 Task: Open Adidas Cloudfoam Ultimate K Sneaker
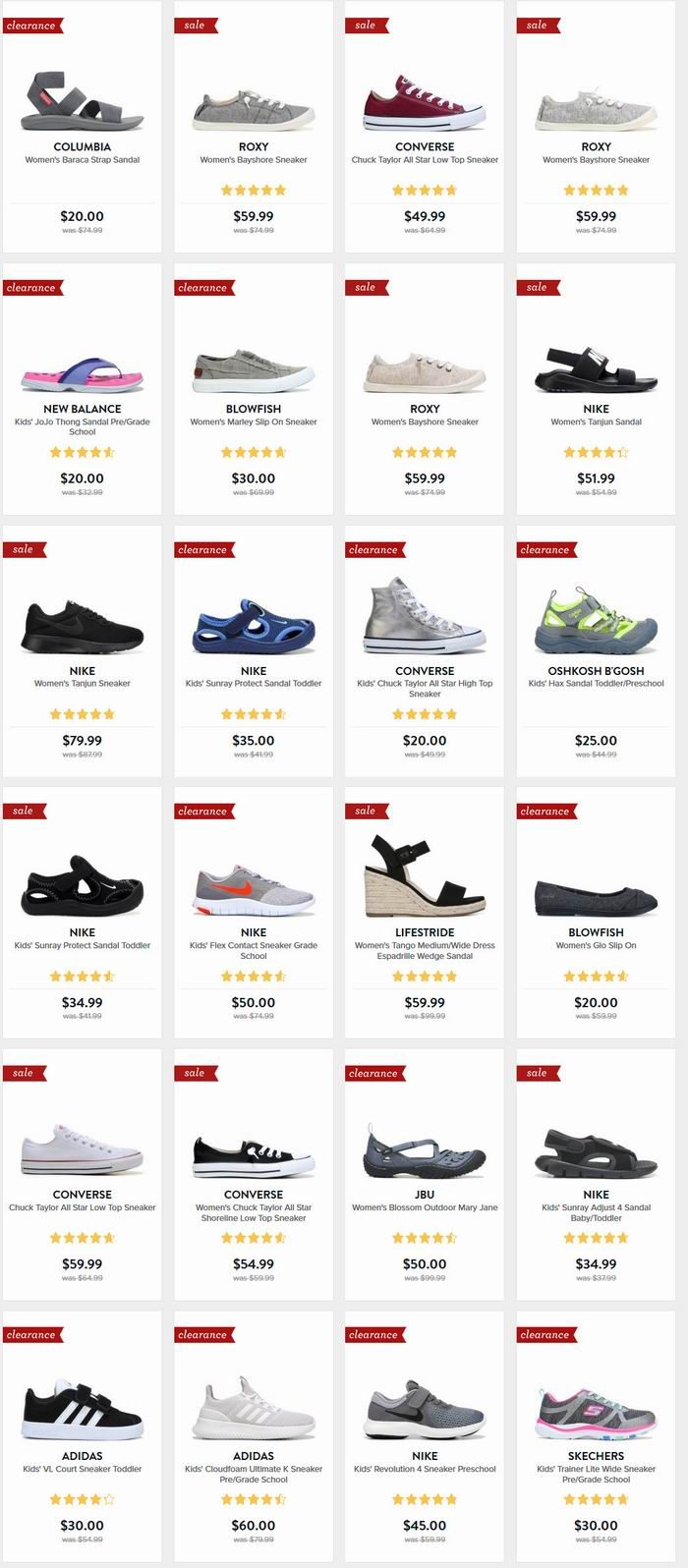coord(254,1436)
